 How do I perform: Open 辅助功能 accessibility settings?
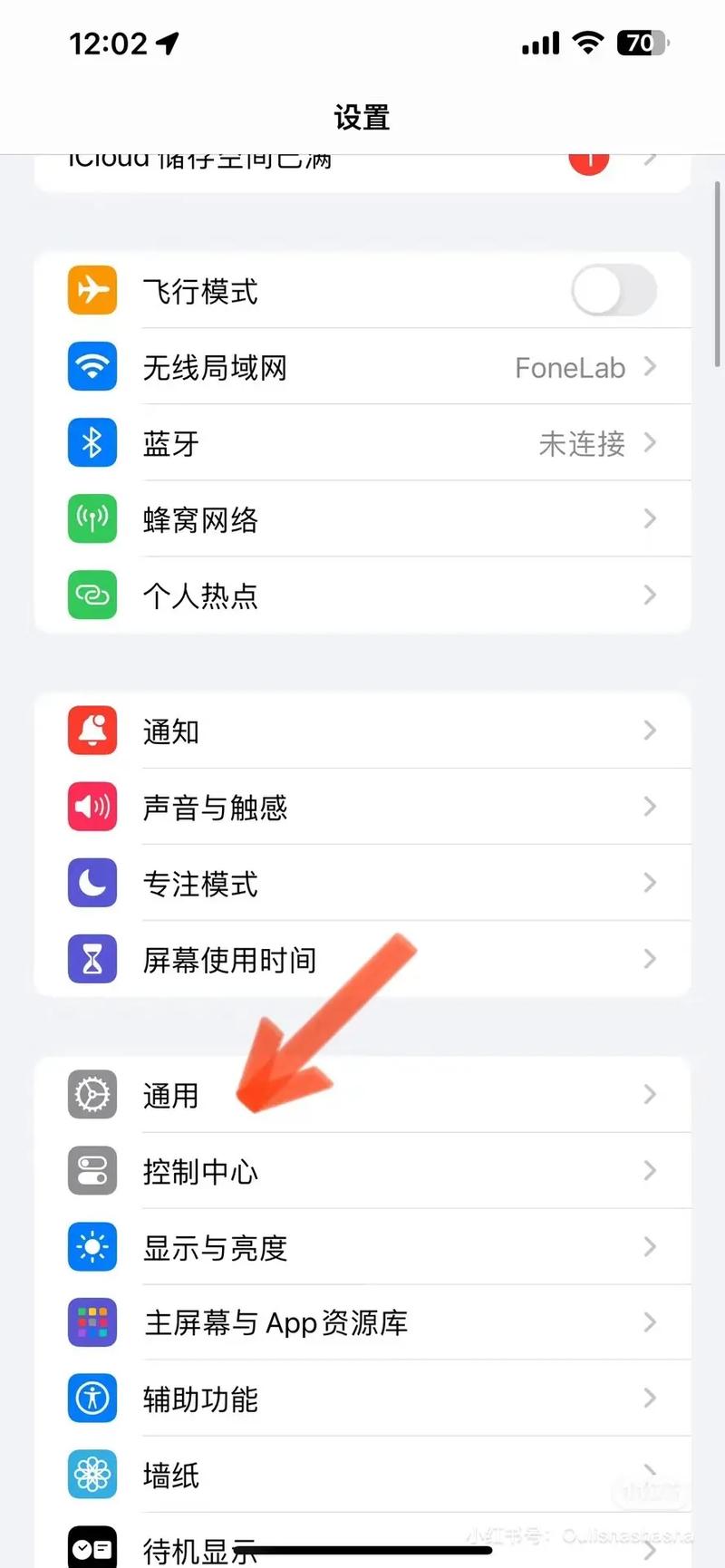click(362, 1399)
